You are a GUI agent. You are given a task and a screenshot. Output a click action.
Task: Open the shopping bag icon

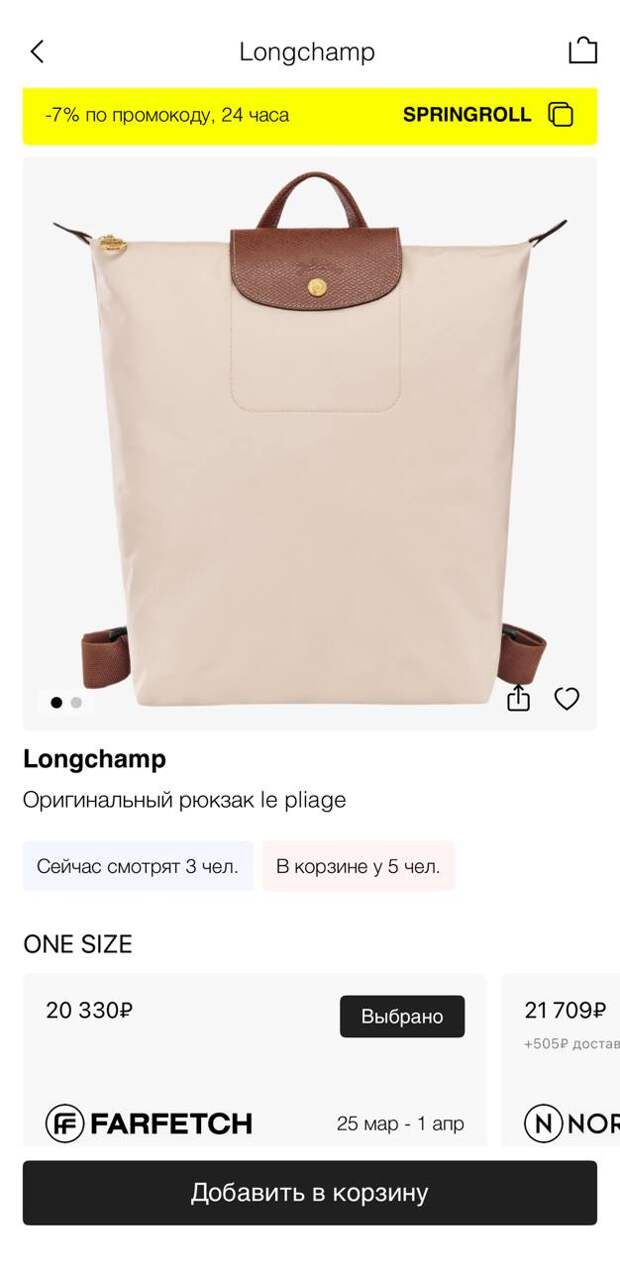(582, 51)
